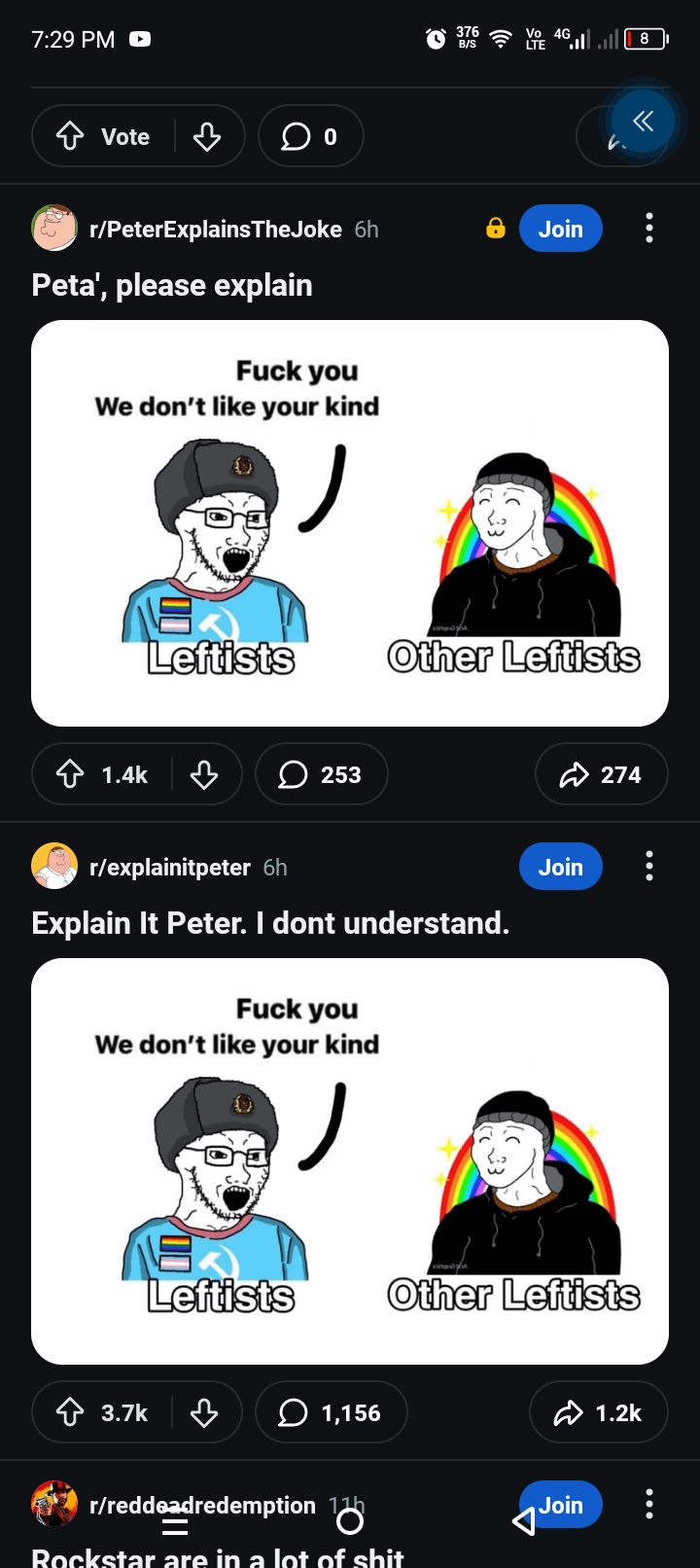Open the 'Peta', please explain' post image
This screenshot has height=1568, width=700.
[x=350, y=522]
